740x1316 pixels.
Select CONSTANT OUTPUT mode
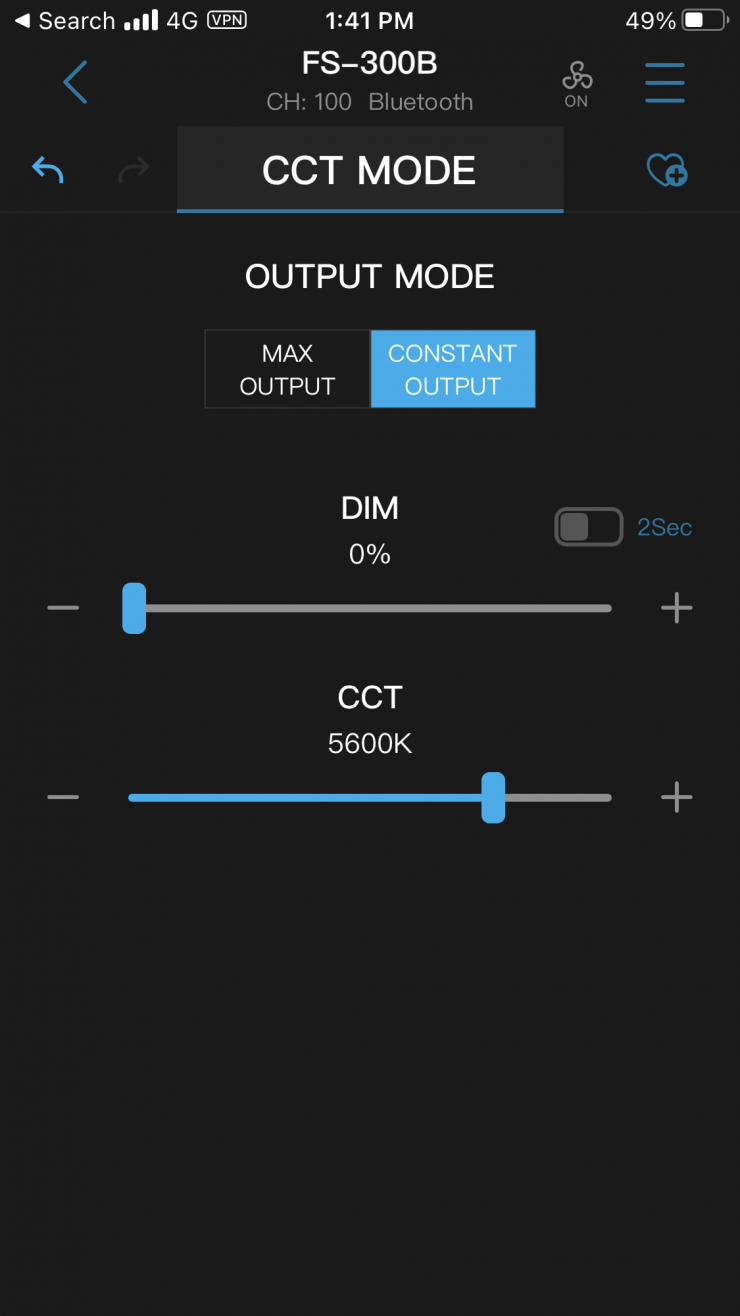tap(453, 369)
